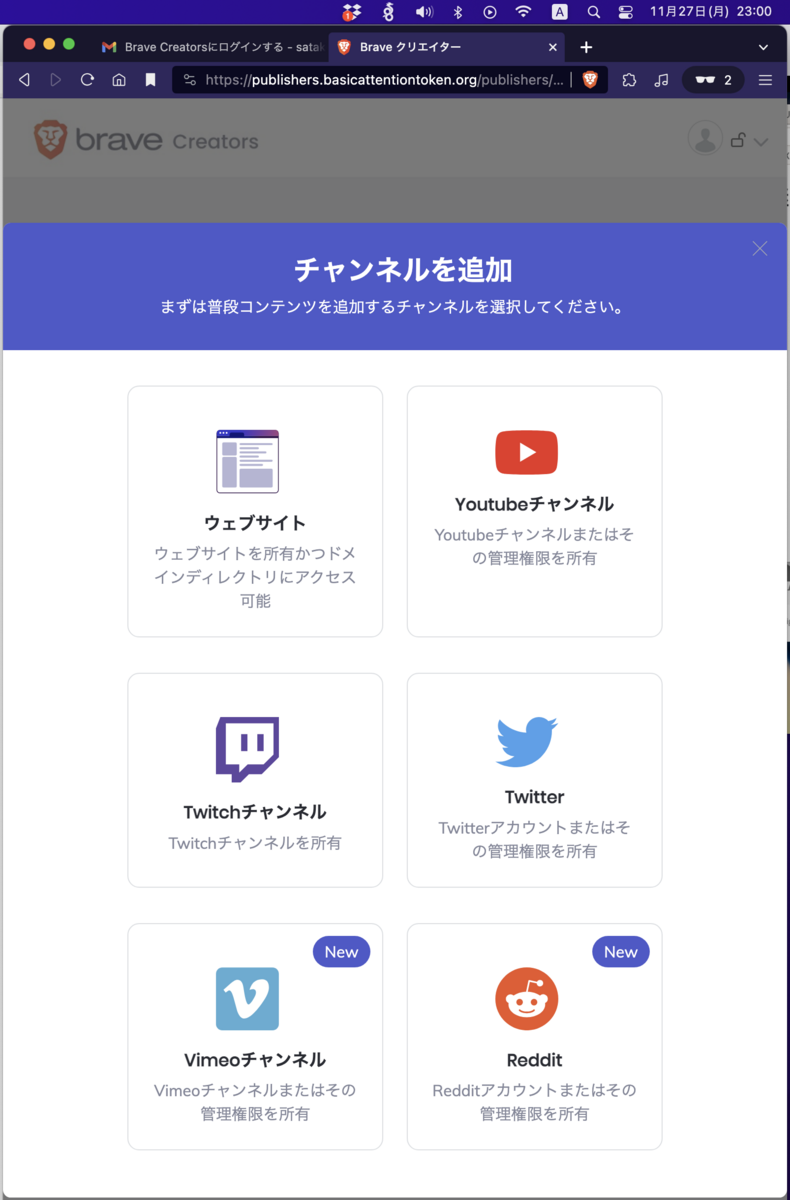This screenshot has width=790, height=1200.
Task: Select the ウェブサイト website channel option
Action: tap(255, 510)
